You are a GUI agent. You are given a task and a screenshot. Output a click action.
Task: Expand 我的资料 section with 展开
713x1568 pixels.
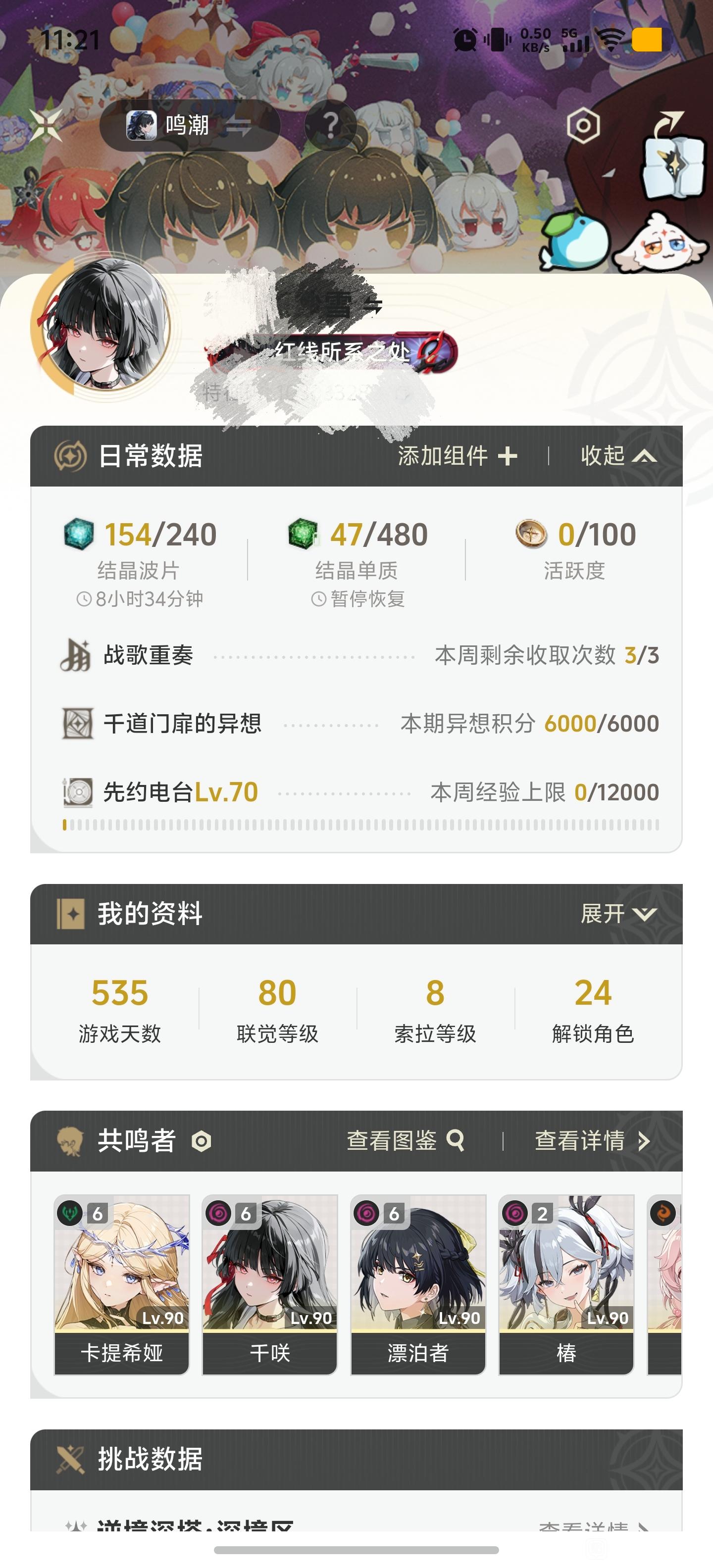pos(618,914)
